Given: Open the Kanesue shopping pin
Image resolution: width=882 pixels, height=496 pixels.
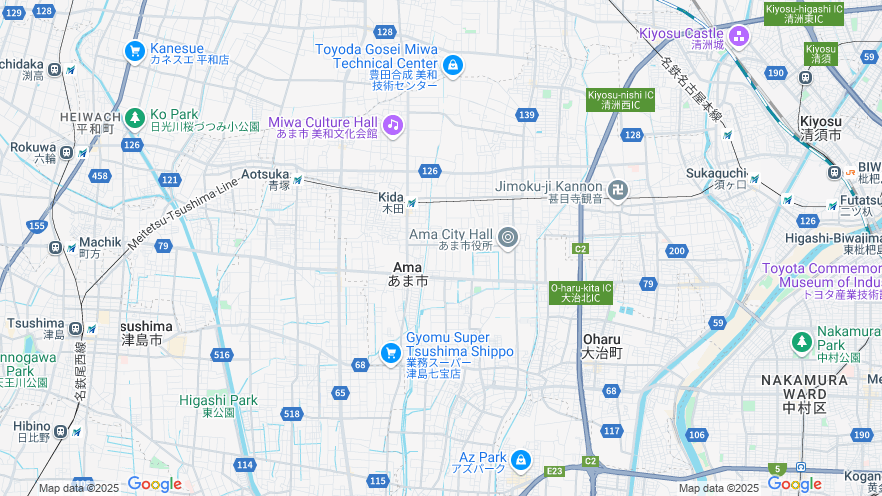Looking at the screenshot, I should [135, 50].
